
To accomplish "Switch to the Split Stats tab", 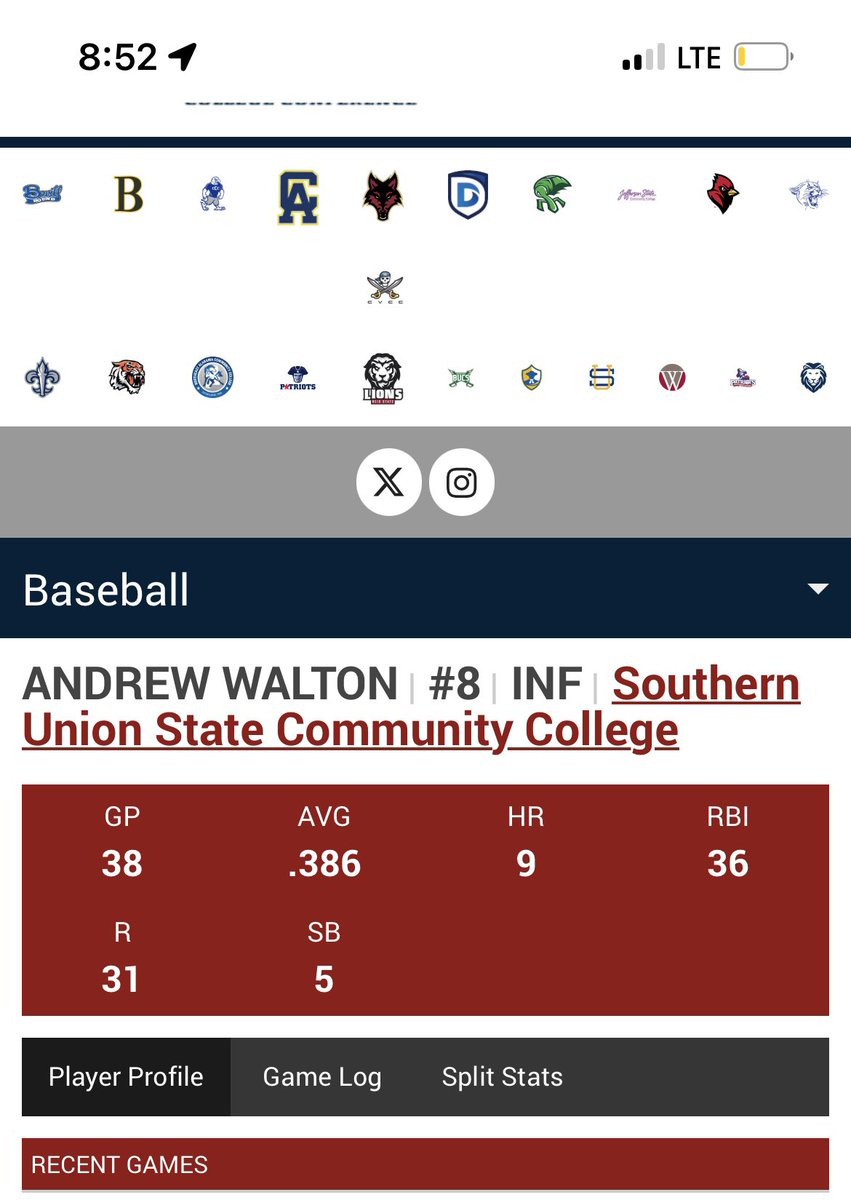I will [502, 1077].
